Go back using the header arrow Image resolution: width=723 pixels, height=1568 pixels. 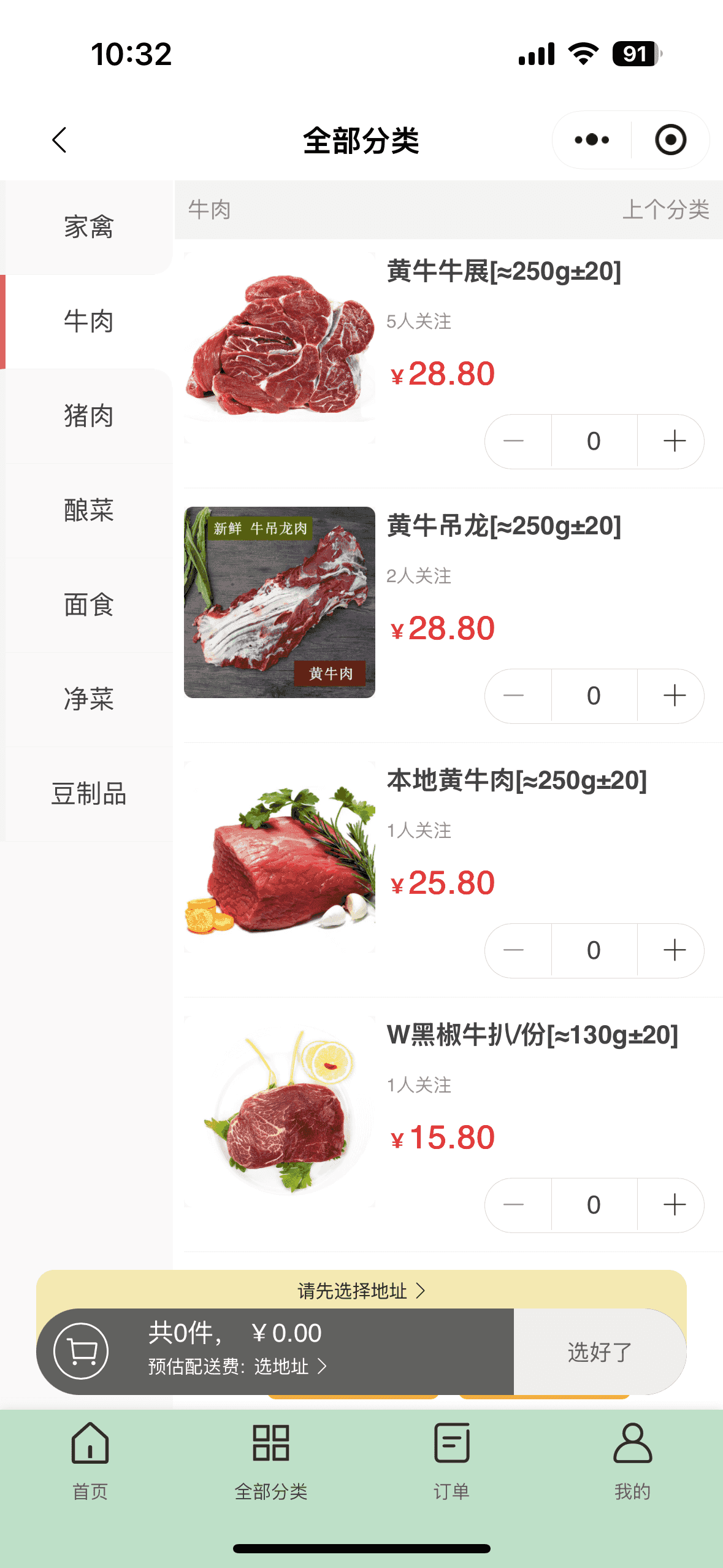[x=59, y=140]
